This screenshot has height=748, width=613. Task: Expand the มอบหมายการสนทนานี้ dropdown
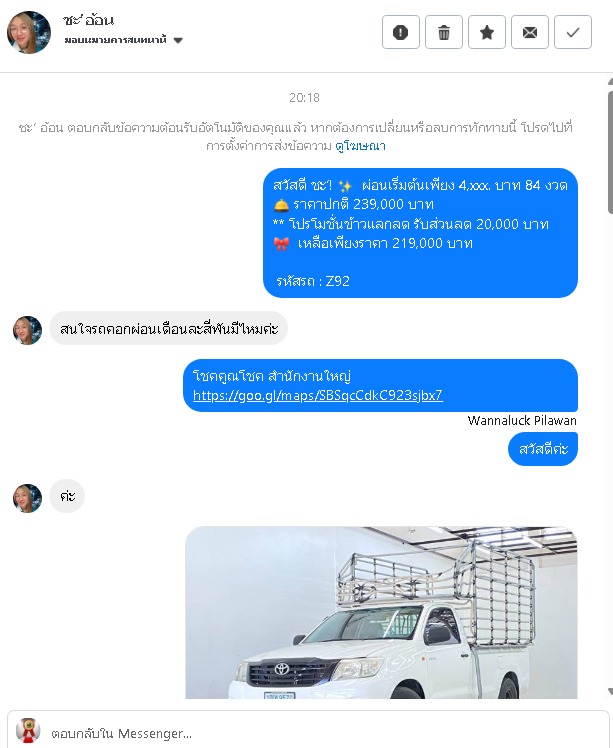[177, 41]
